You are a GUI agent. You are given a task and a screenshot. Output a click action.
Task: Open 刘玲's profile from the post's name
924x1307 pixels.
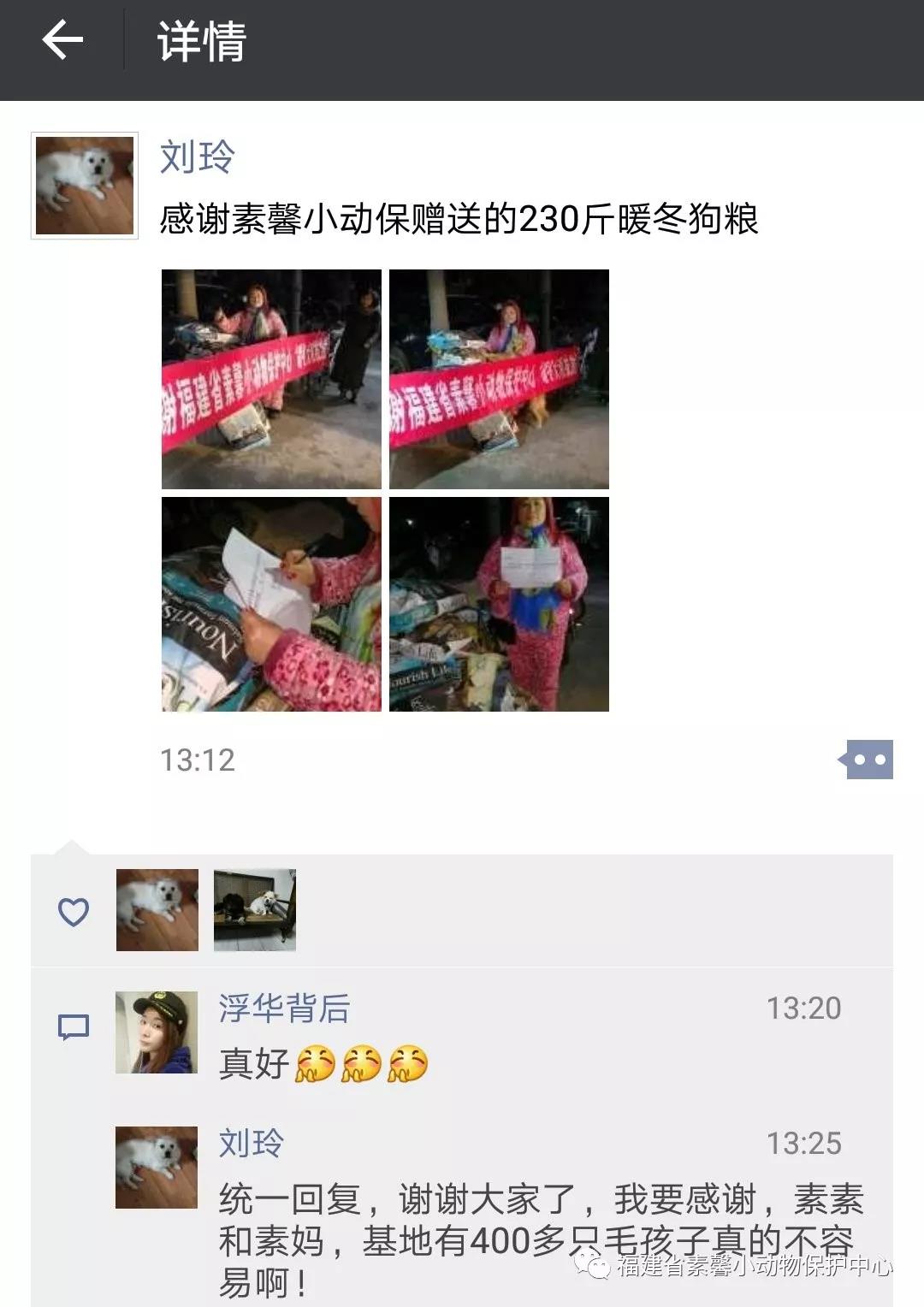197,157
